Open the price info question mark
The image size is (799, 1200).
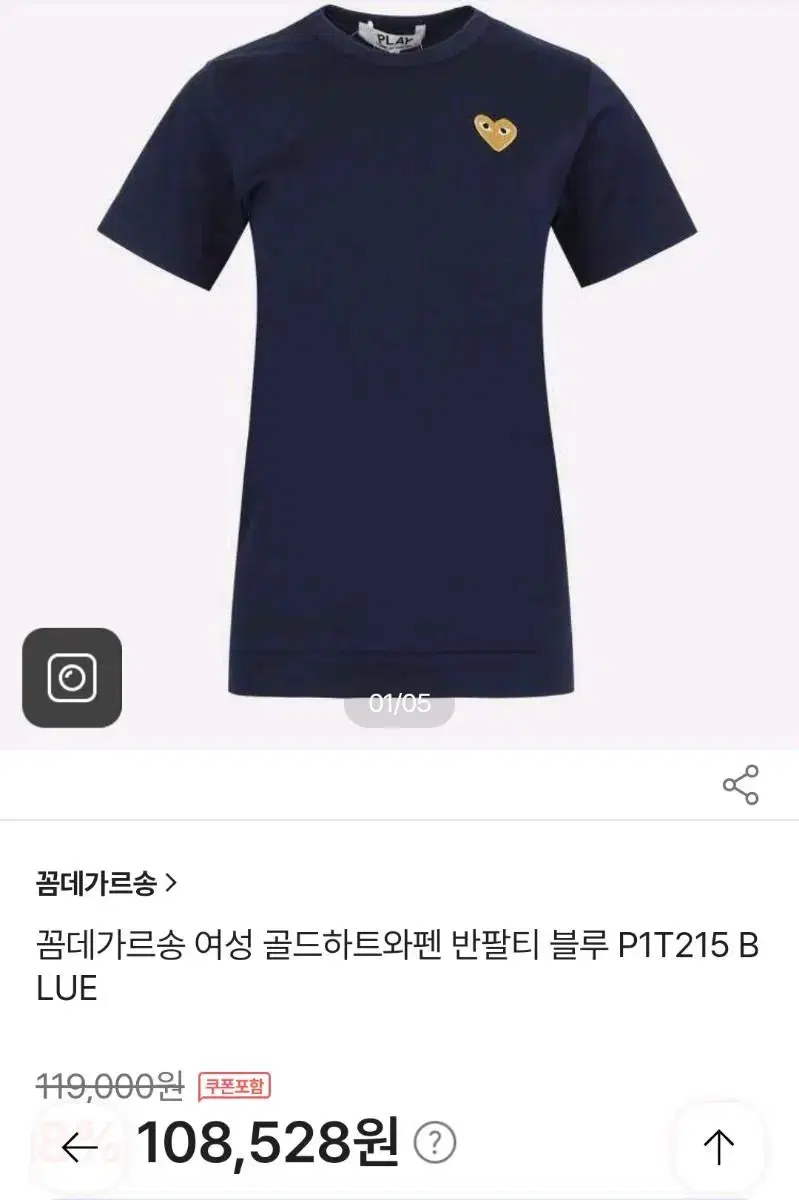(435, 1143)
